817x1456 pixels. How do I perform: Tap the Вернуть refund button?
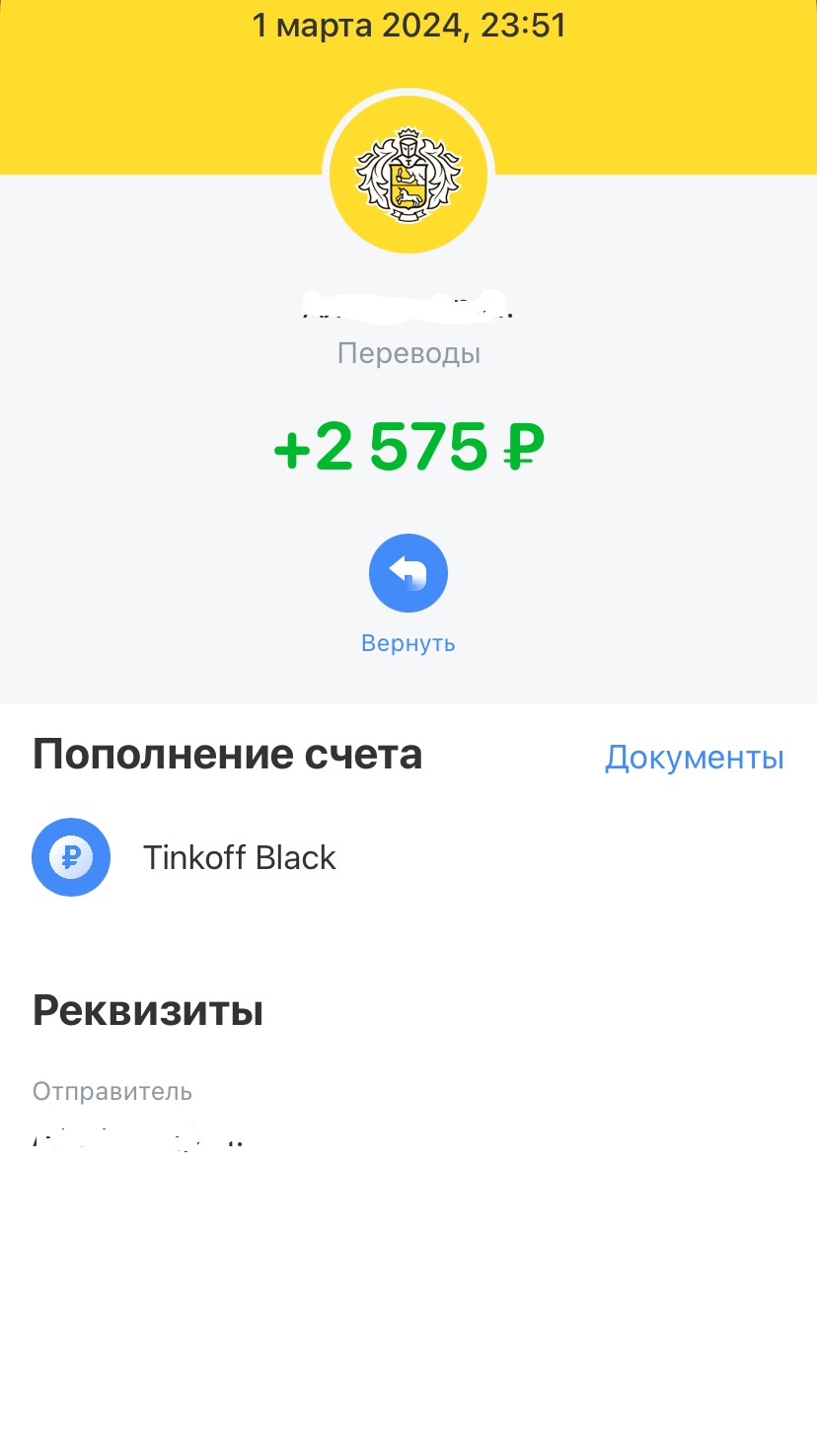[x=408, y=574]
